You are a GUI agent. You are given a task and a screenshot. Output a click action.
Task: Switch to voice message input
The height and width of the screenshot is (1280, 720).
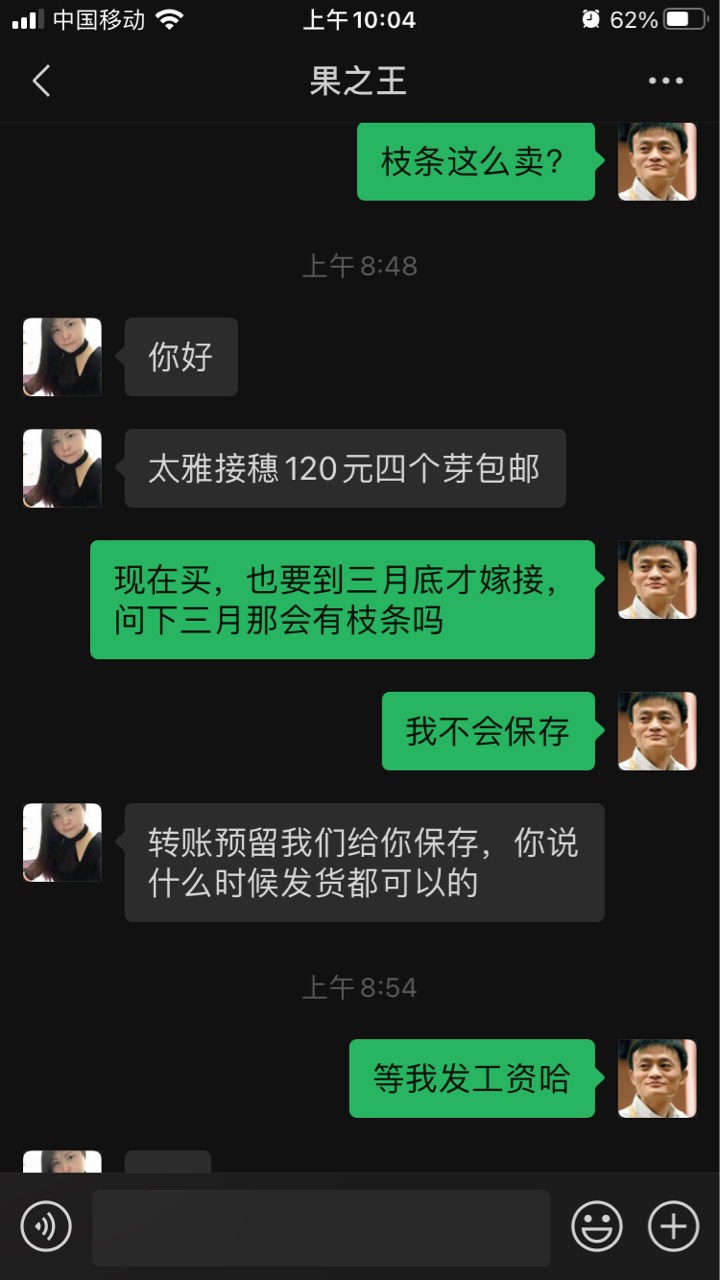pyautogui.click(x=46, y=1226)
